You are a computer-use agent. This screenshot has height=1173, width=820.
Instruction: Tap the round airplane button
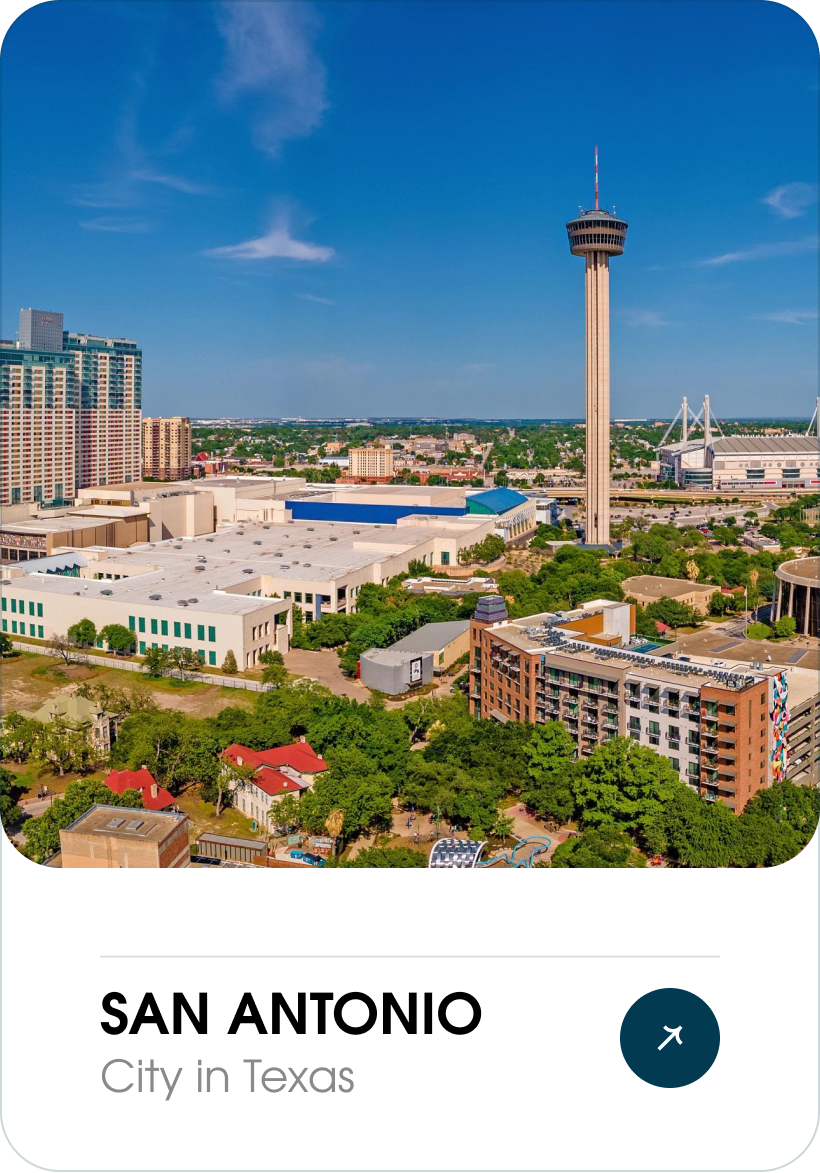click(669, 1038)
